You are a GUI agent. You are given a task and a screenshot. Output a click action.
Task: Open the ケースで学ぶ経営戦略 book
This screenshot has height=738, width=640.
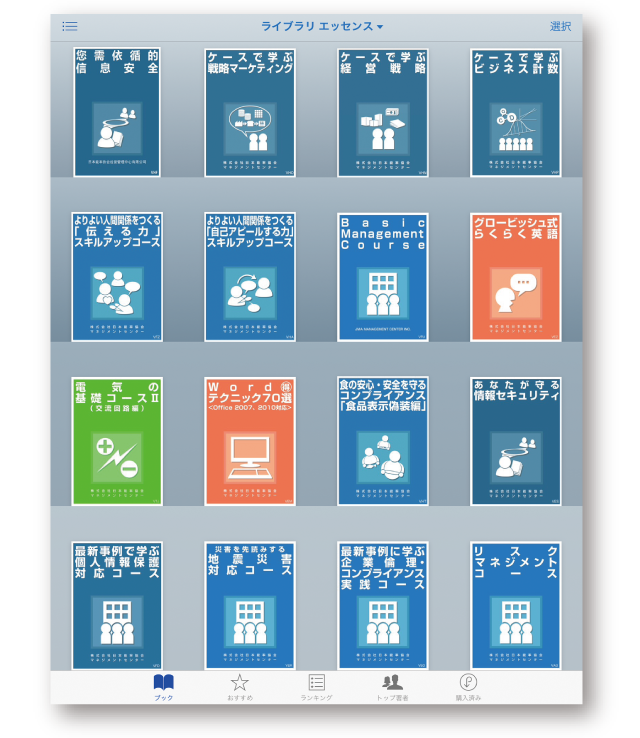click(382, 113)
